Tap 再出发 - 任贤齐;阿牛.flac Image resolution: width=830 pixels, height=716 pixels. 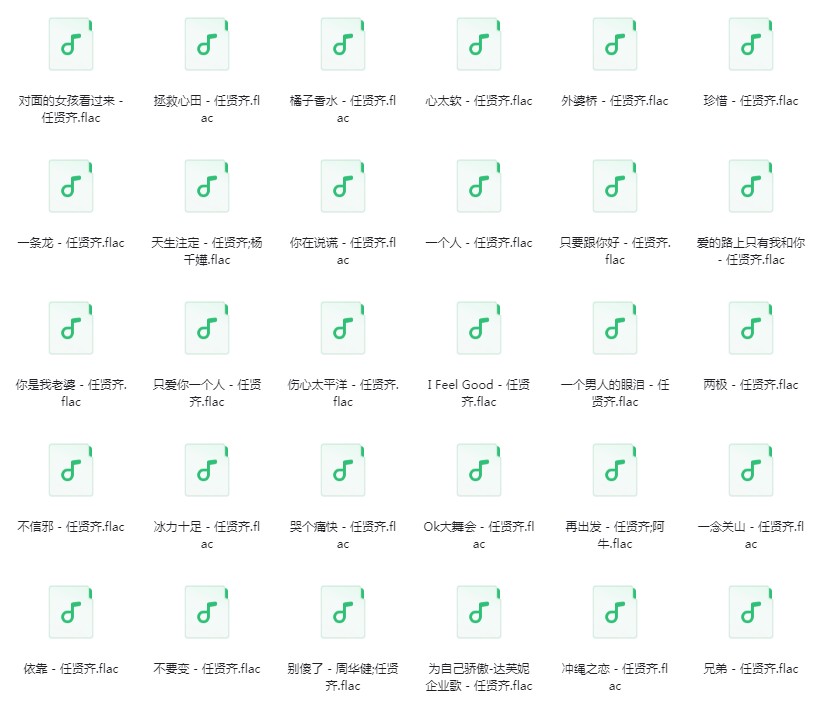(615, 470)
